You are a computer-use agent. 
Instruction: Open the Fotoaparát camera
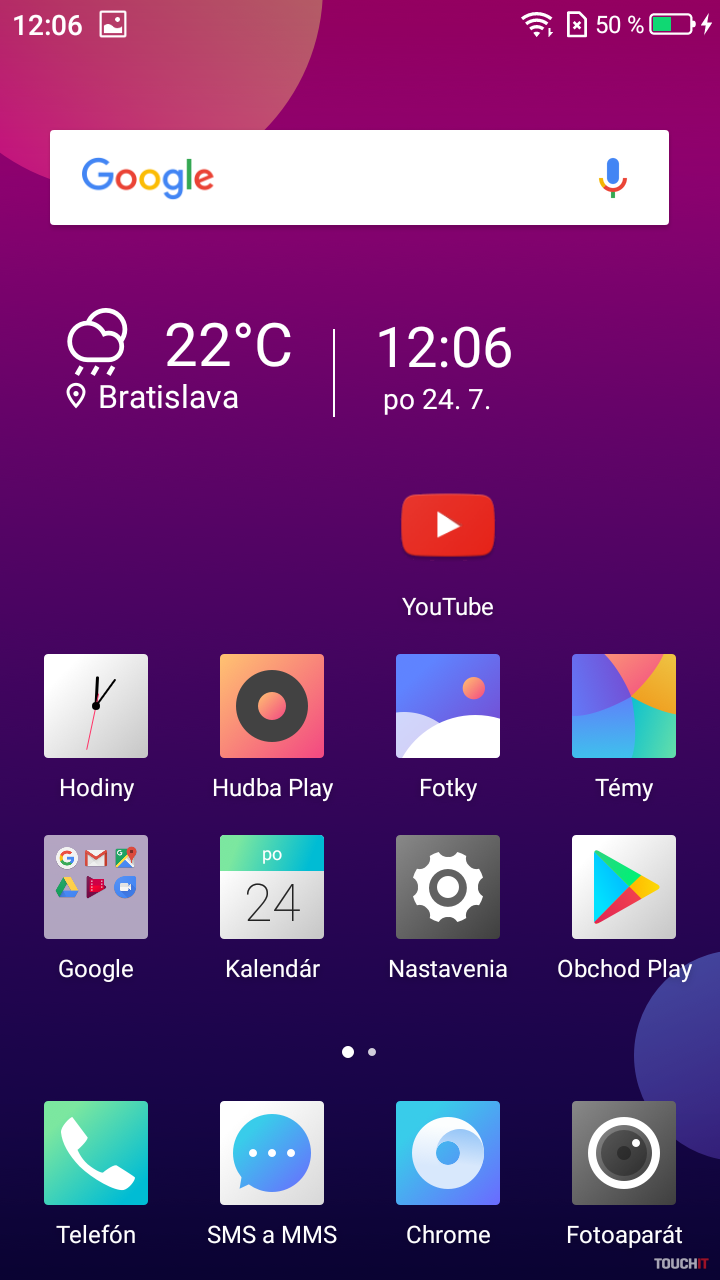pos(624,1153)
